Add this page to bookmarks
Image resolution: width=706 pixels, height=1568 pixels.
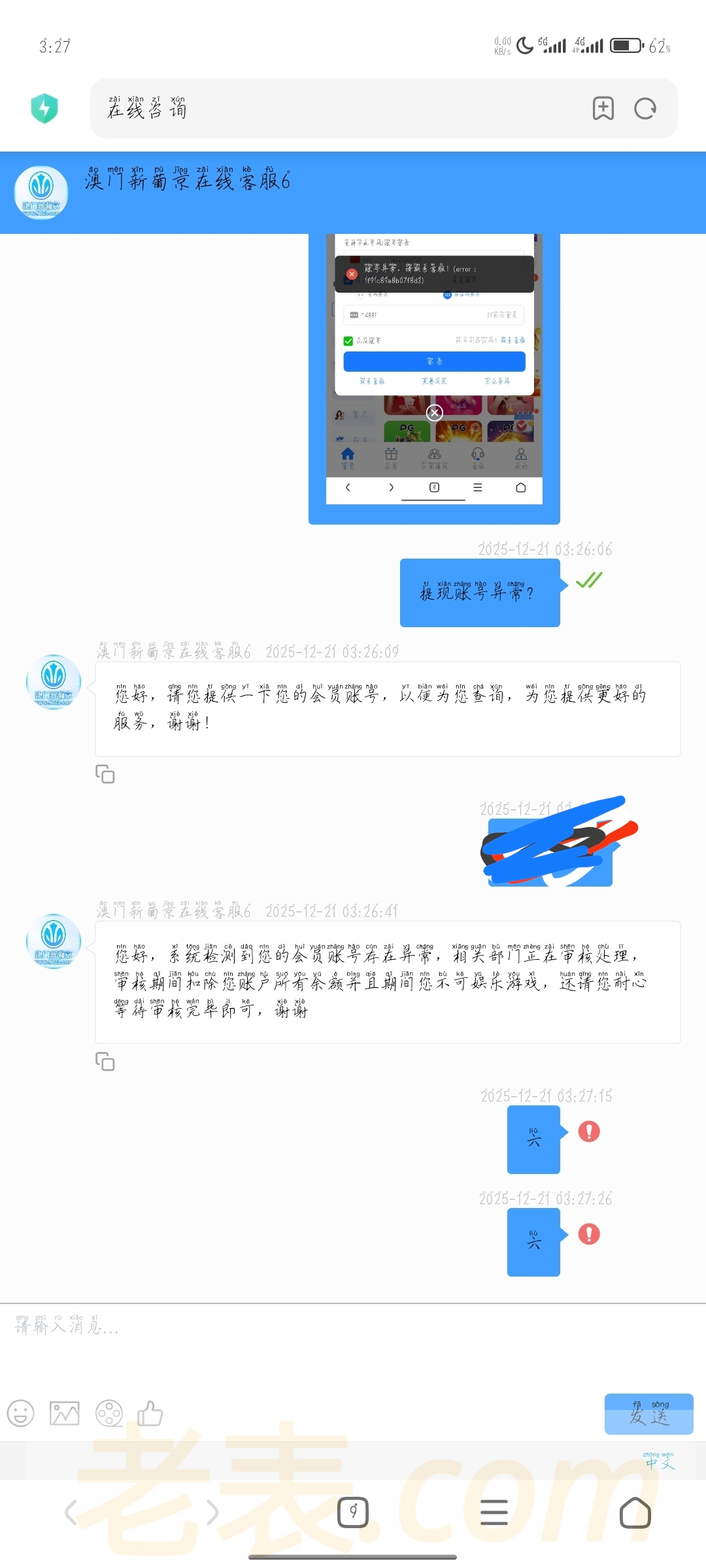coord(603,108)
